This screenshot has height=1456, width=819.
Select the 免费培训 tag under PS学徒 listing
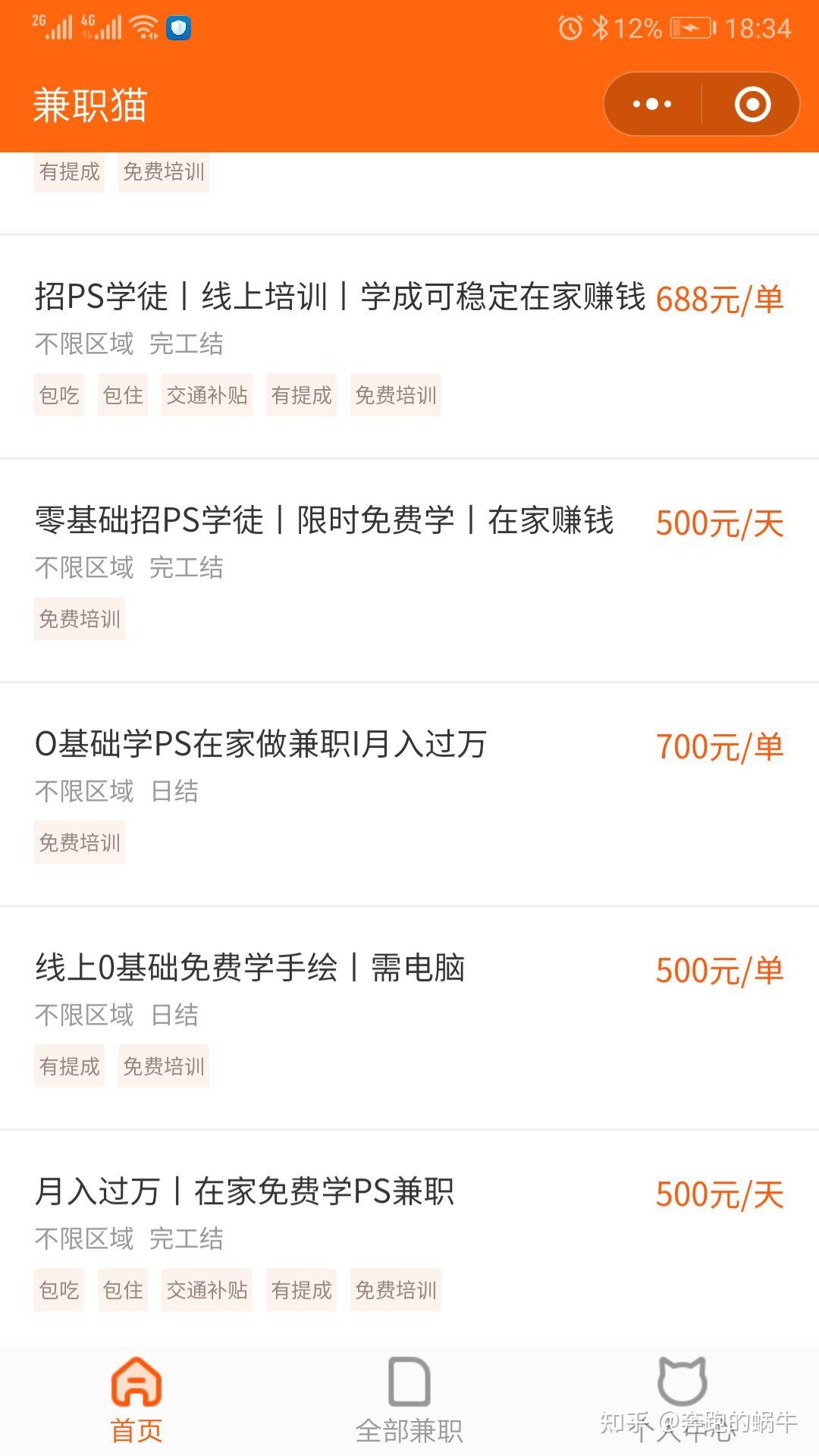[x=395, y=394]
